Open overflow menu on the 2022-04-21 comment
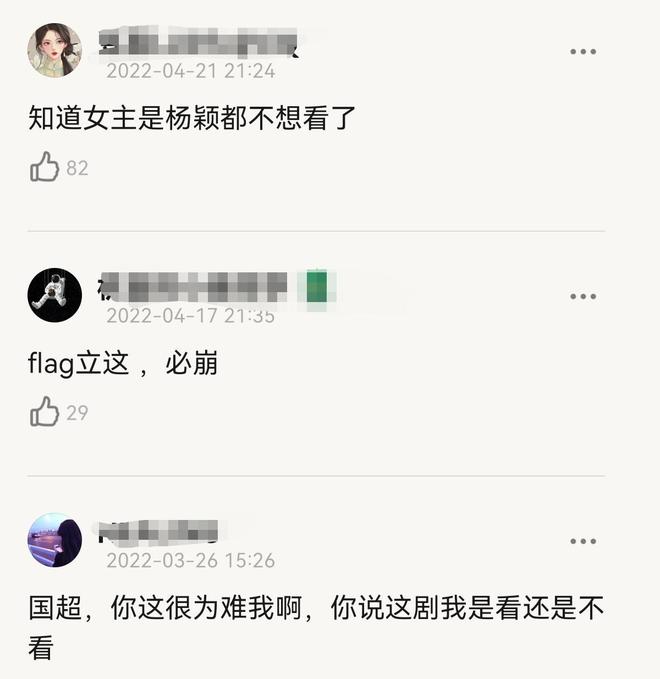The width and height of the screenshot is (660, 679). point(583,51)
